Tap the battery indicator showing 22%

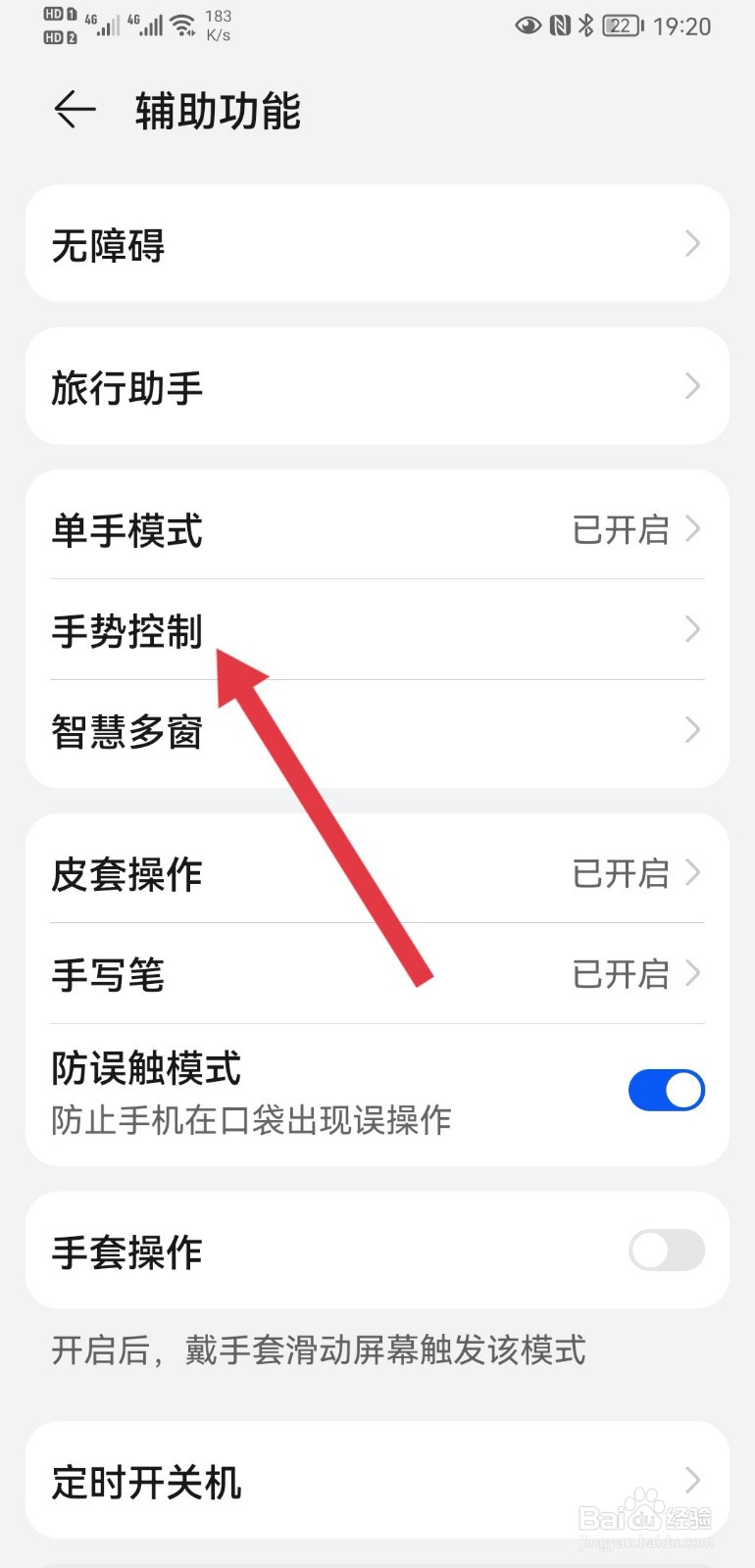(622, 26)
